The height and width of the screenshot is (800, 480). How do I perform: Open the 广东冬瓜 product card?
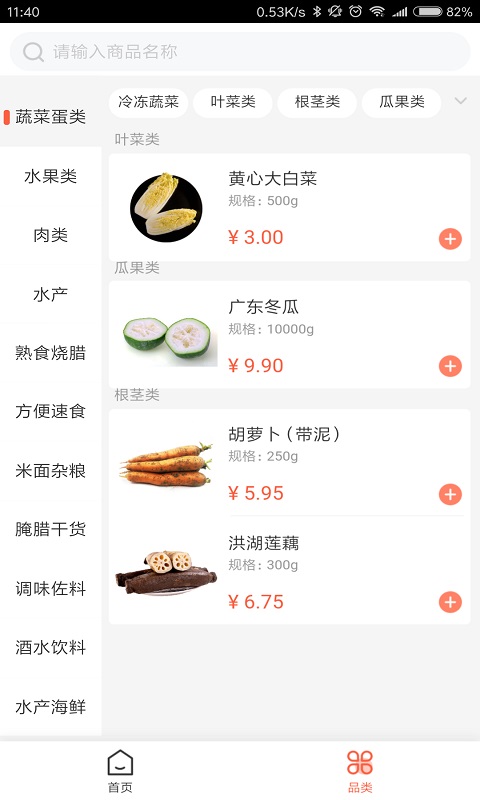coord(289,335)
